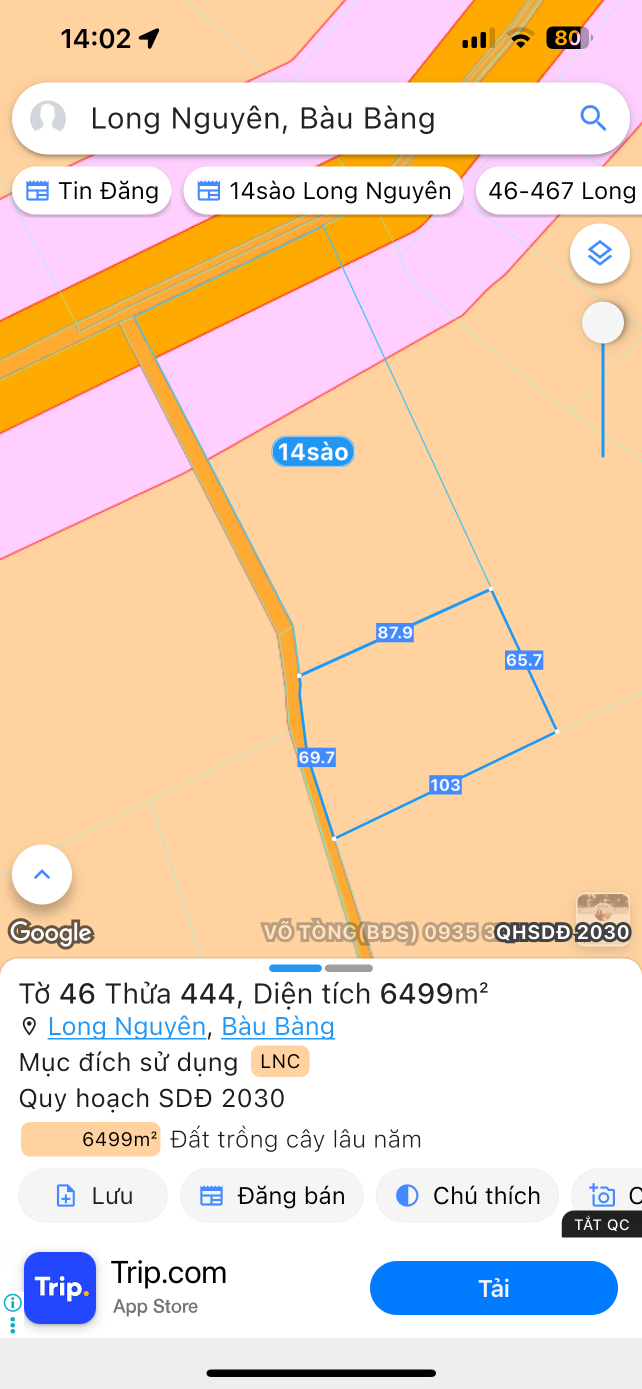Image resolution: width=642 pixels, height=1389 pixels.
Task: Select the 46-467 Long chip
Action: pos(560,191)
